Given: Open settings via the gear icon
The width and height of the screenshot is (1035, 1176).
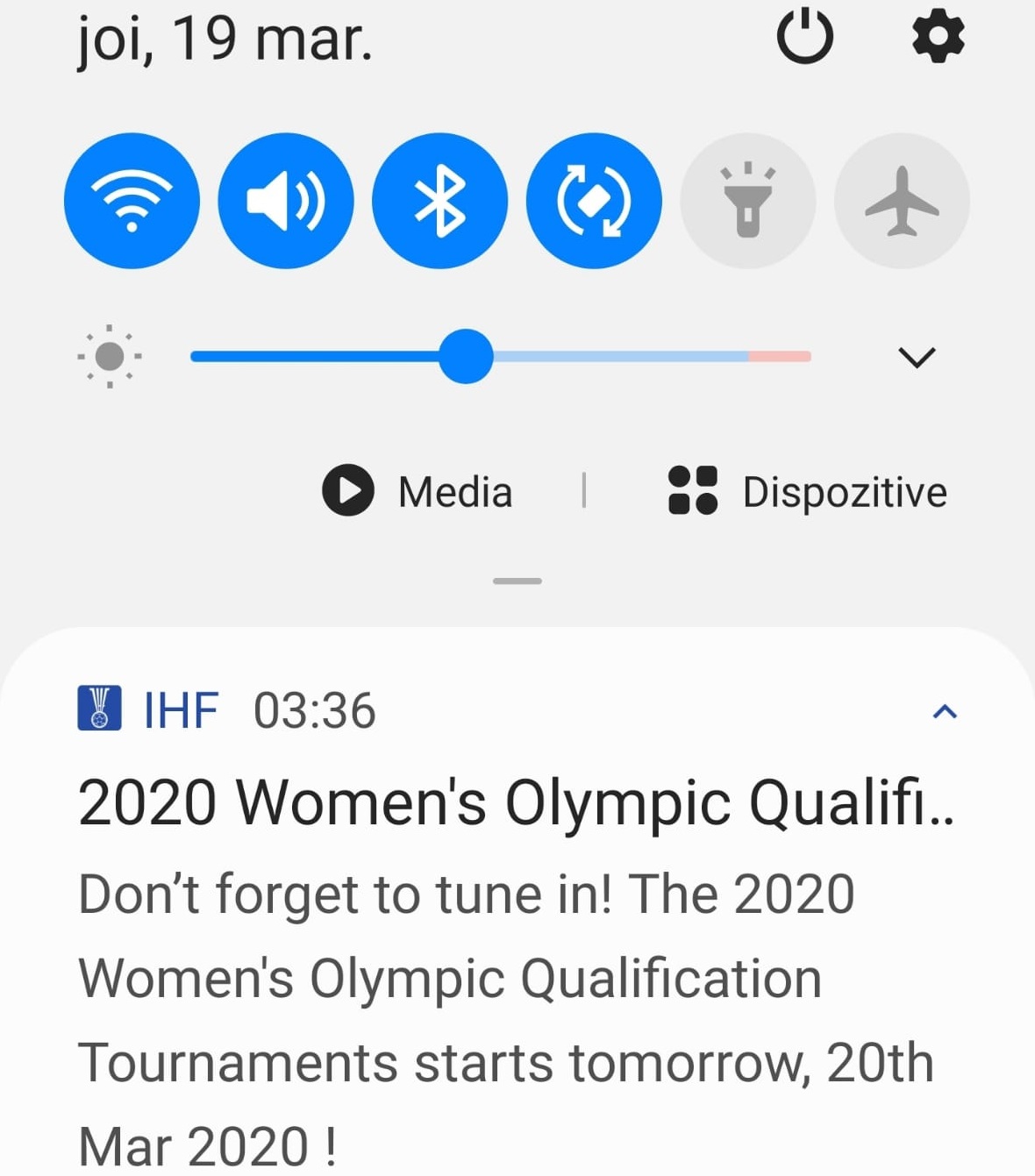Looking at the screenshot, I should (938, 37).
